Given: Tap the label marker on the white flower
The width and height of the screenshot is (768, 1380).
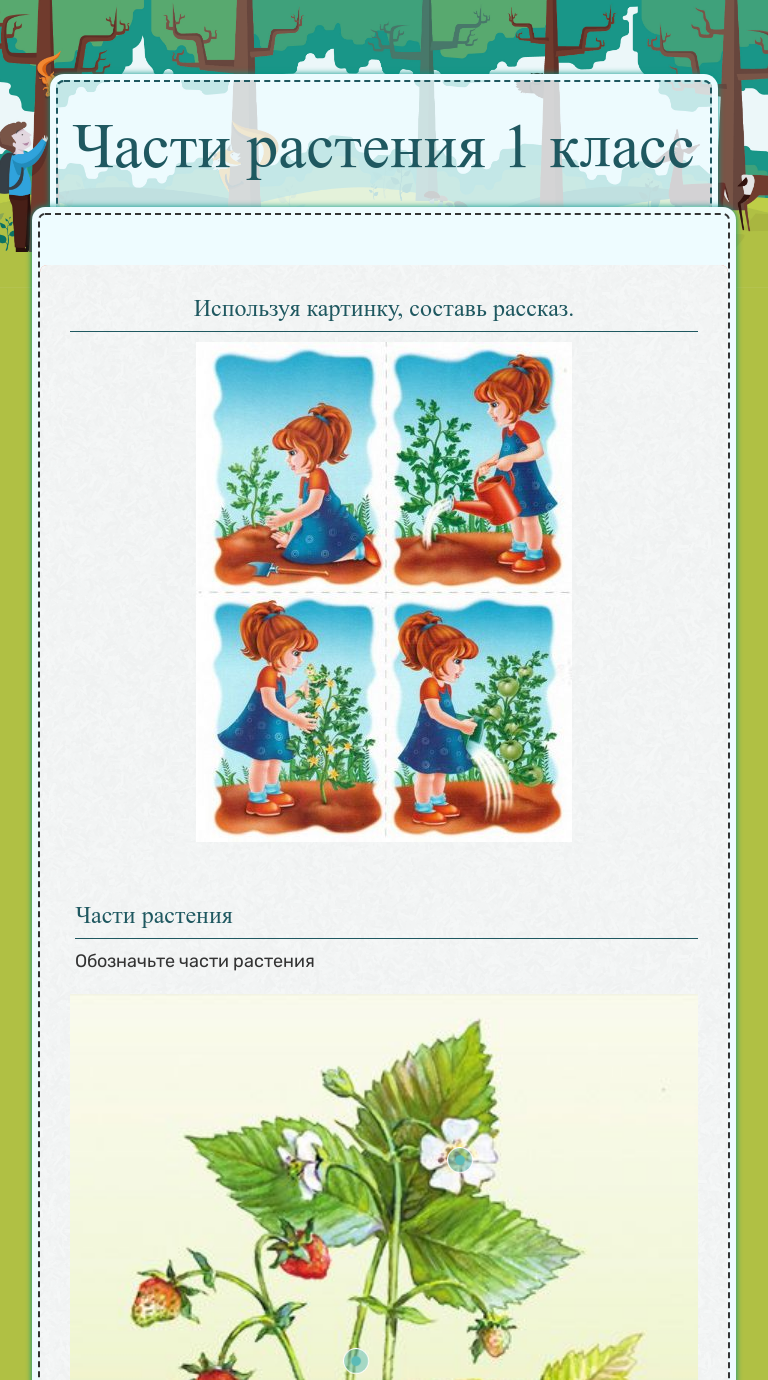Looking at the screenshot, I should click(x=459, y=1160).
